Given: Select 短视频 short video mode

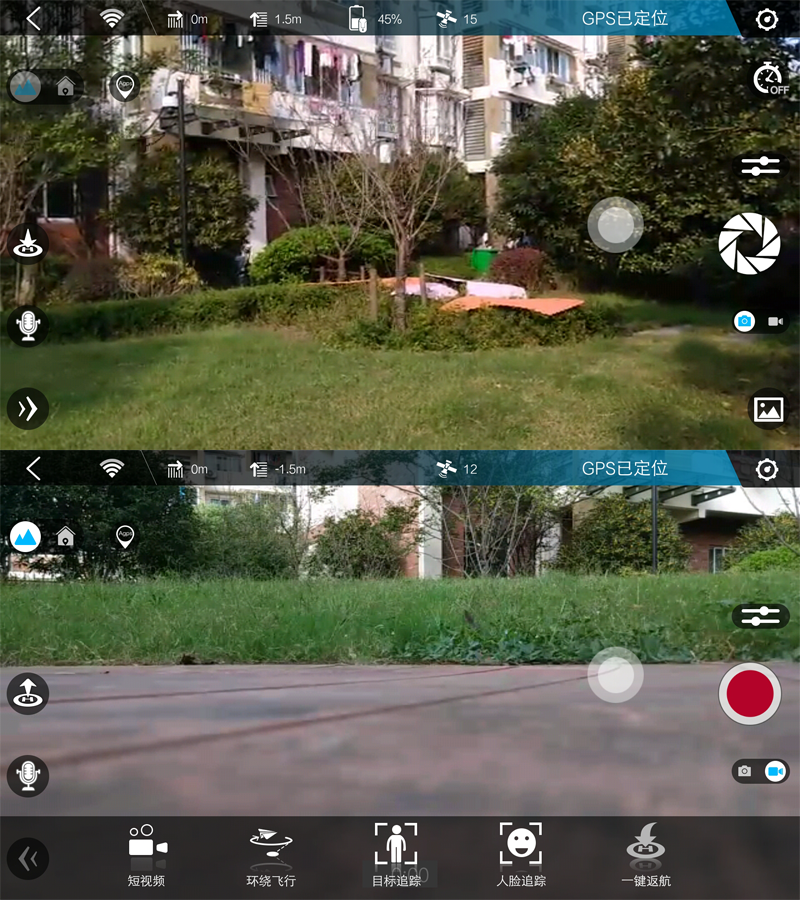Looking at the screenshot, I should point(146,857).
